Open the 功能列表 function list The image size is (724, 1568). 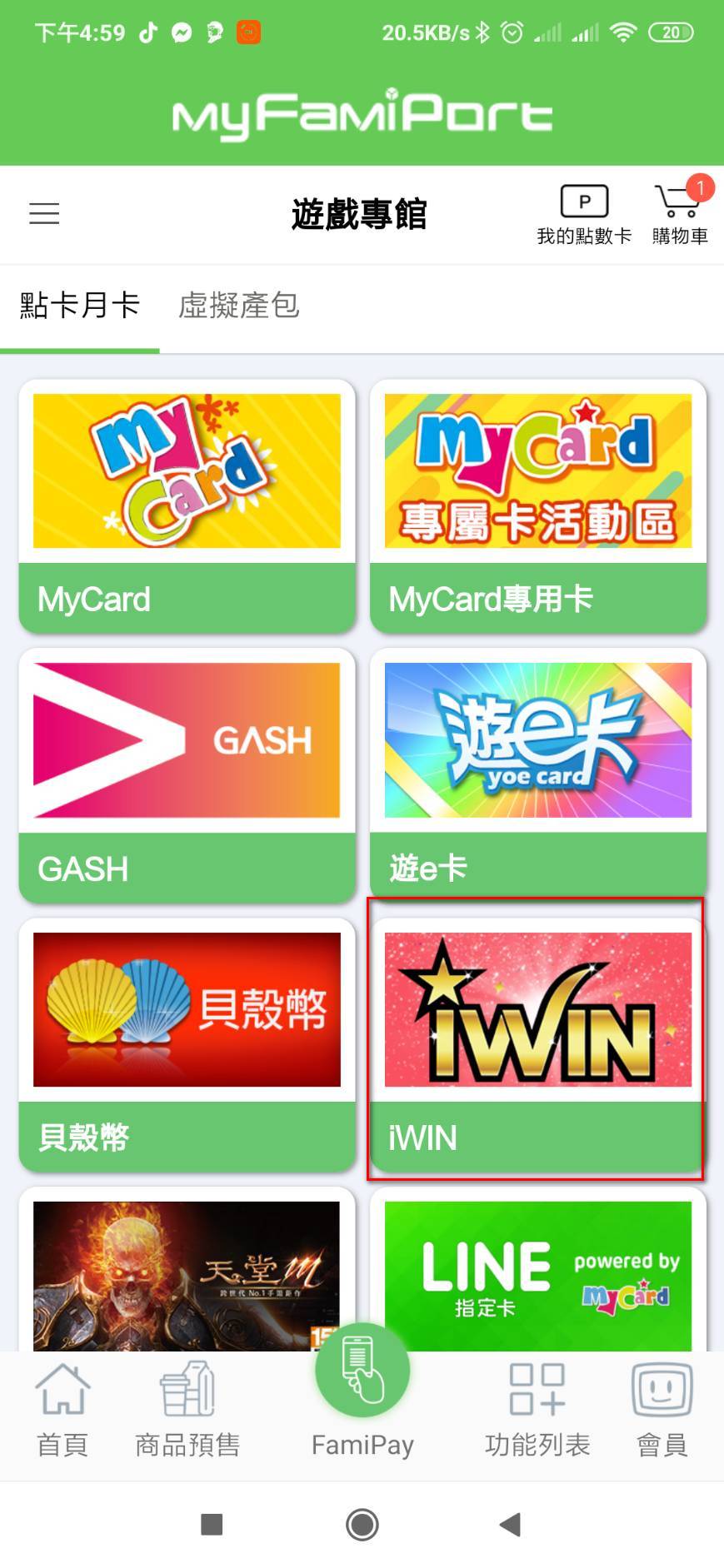click(537, 1411)
